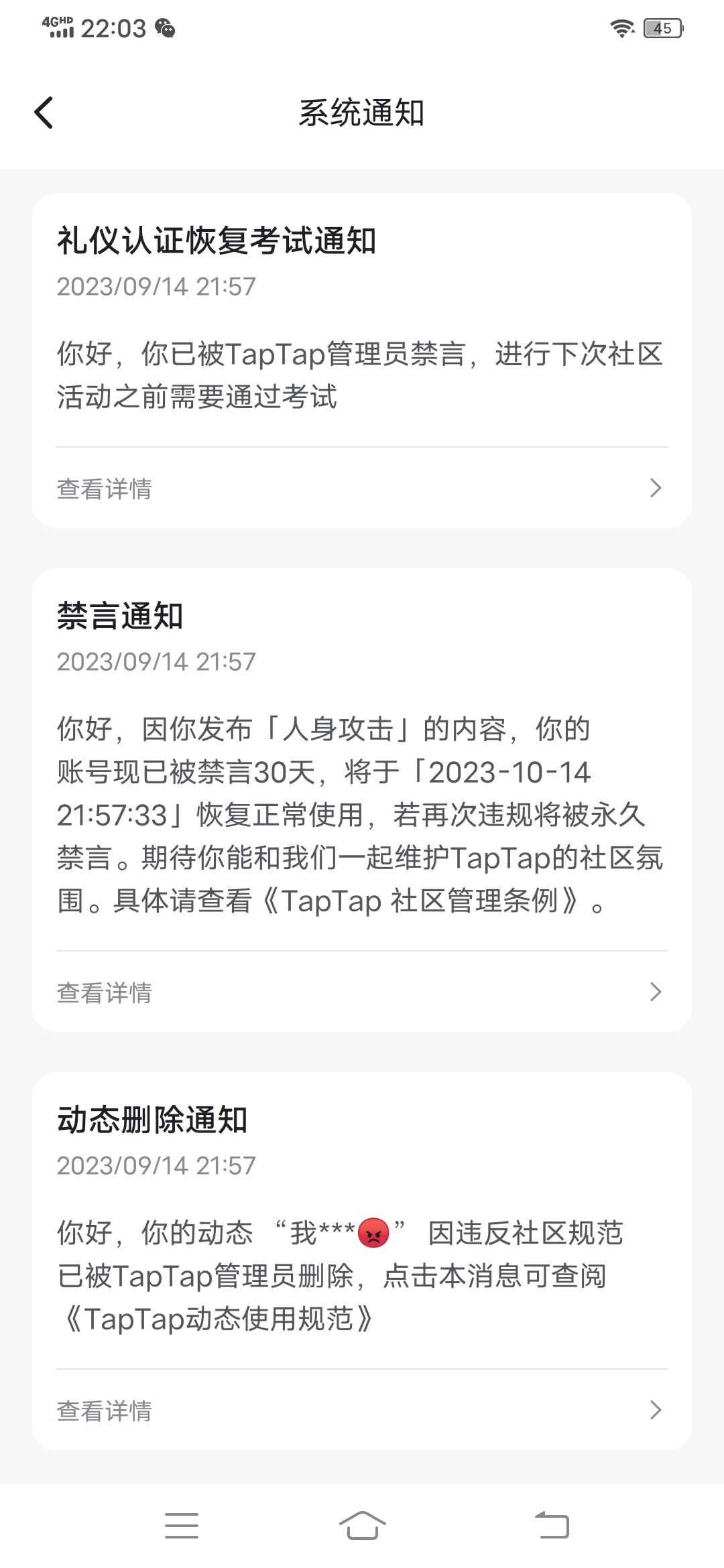724x1568 pixels.
Task: Select the 系统通知 title header
Action: pos(362,112)
